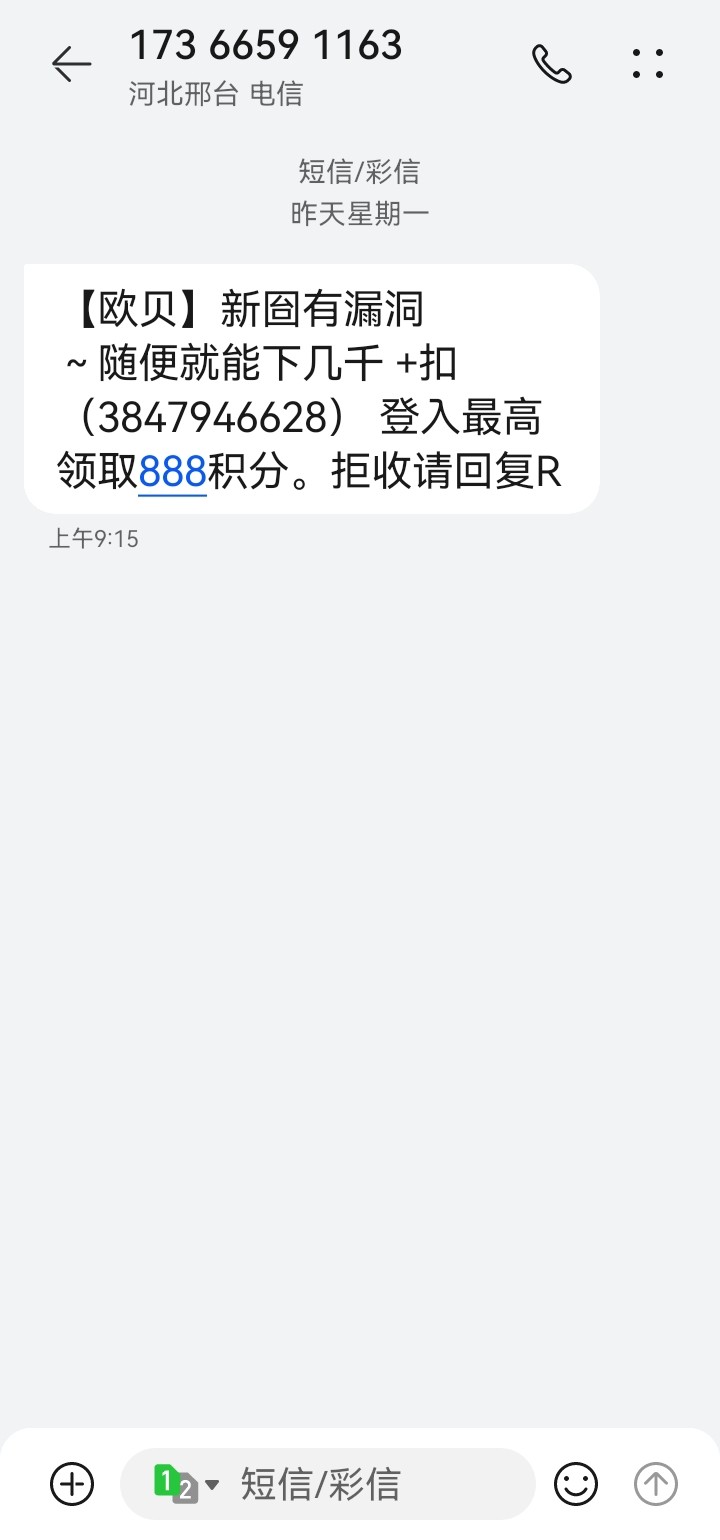Open the plus attachment menu
The image size is (720, 1540).
click(x=72, y=1482)
